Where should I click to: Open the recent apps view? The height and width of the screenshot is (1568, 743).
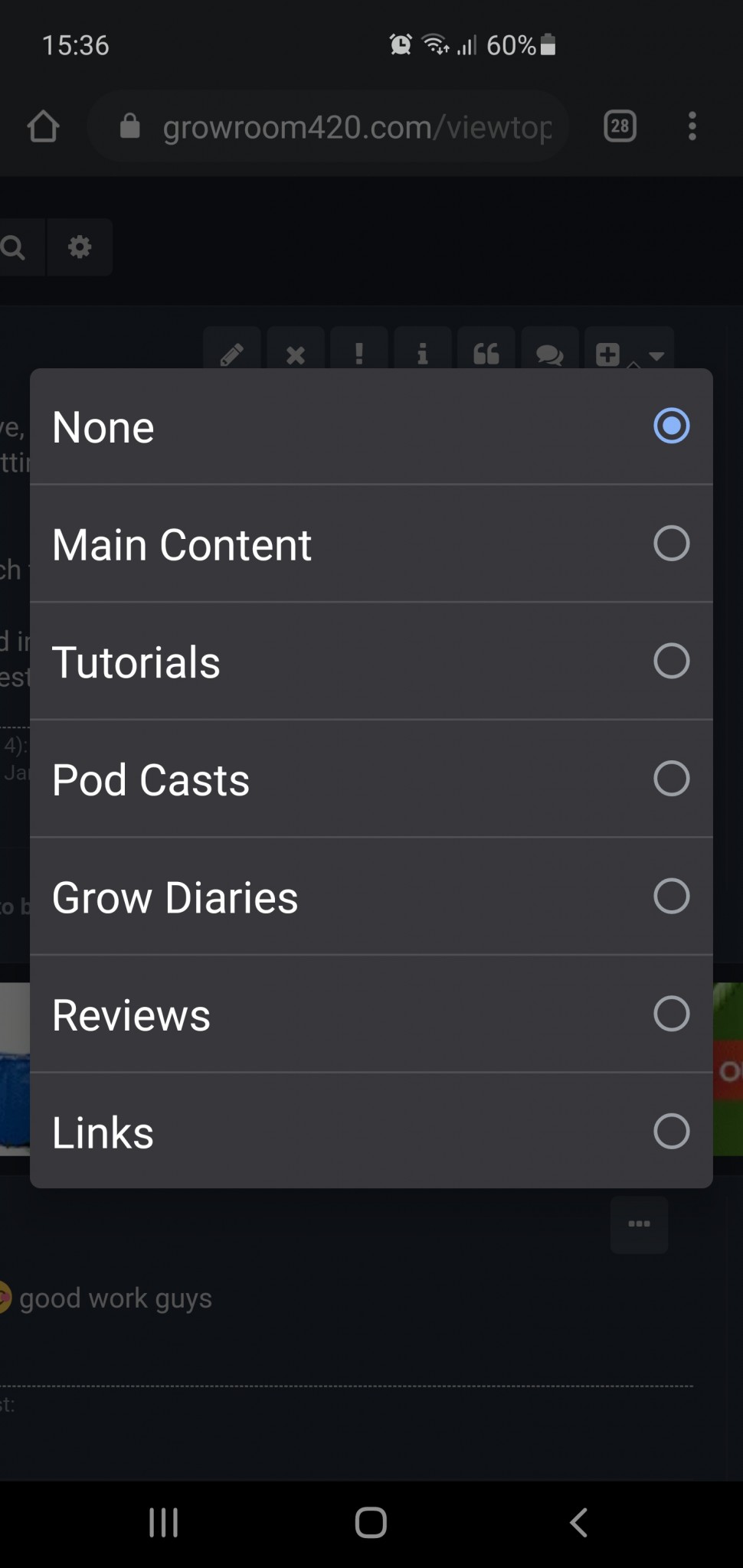coord(163,1522)
